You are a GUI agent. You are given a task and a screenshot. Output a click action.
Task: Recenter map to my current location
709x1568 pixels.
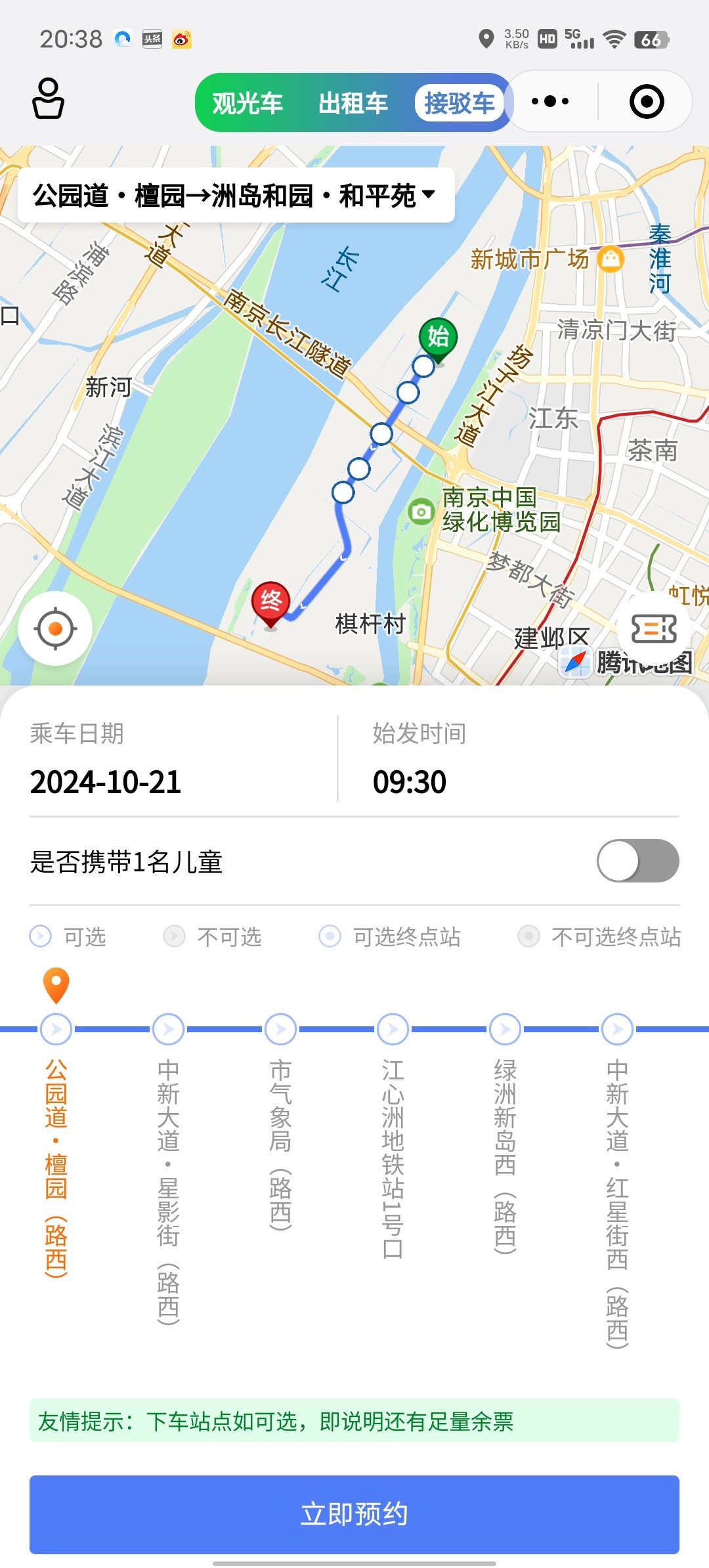(x=55, y=629)
